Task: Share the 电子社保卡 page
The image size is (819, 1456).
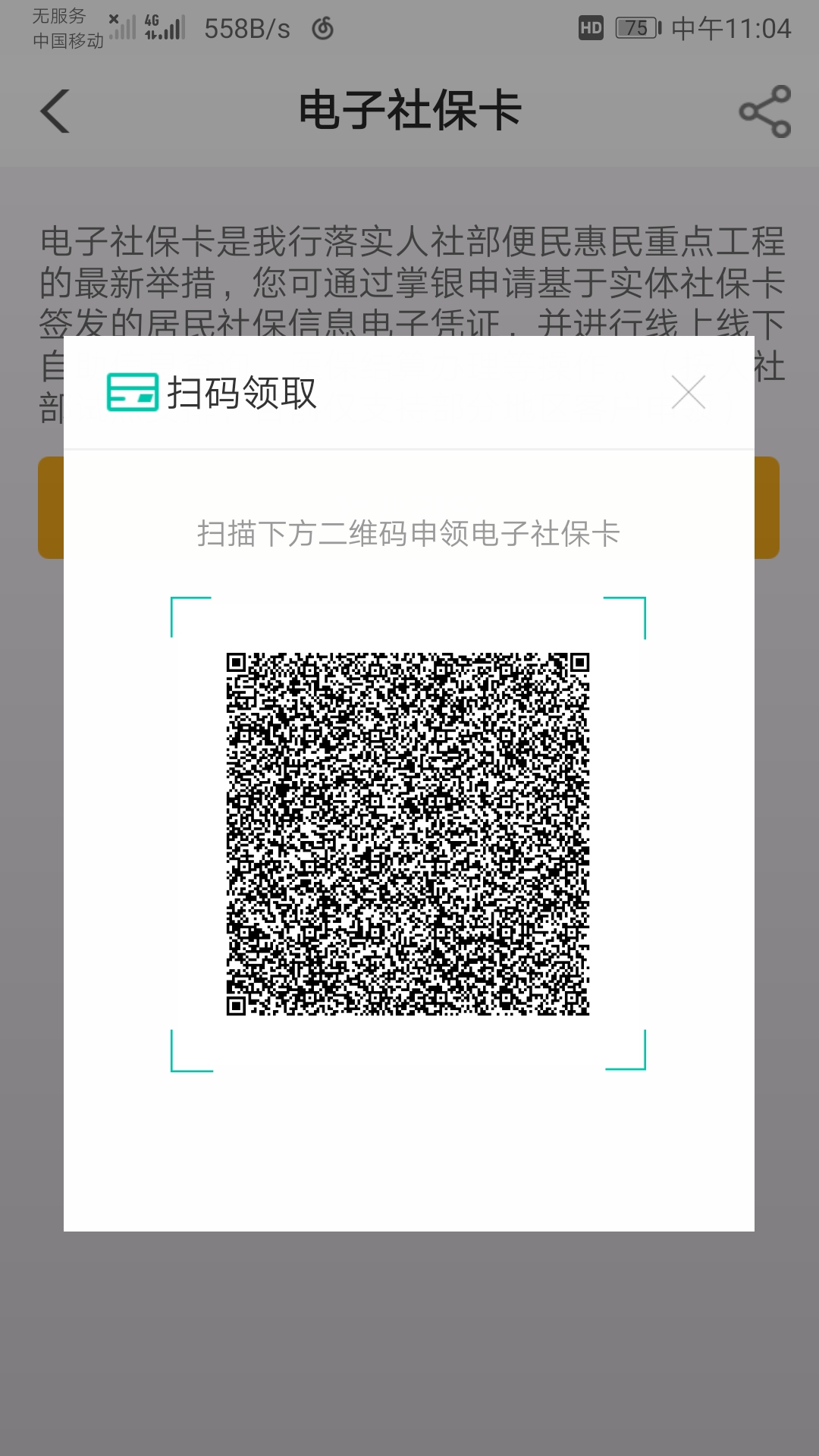Action: (x=764, y=111)
